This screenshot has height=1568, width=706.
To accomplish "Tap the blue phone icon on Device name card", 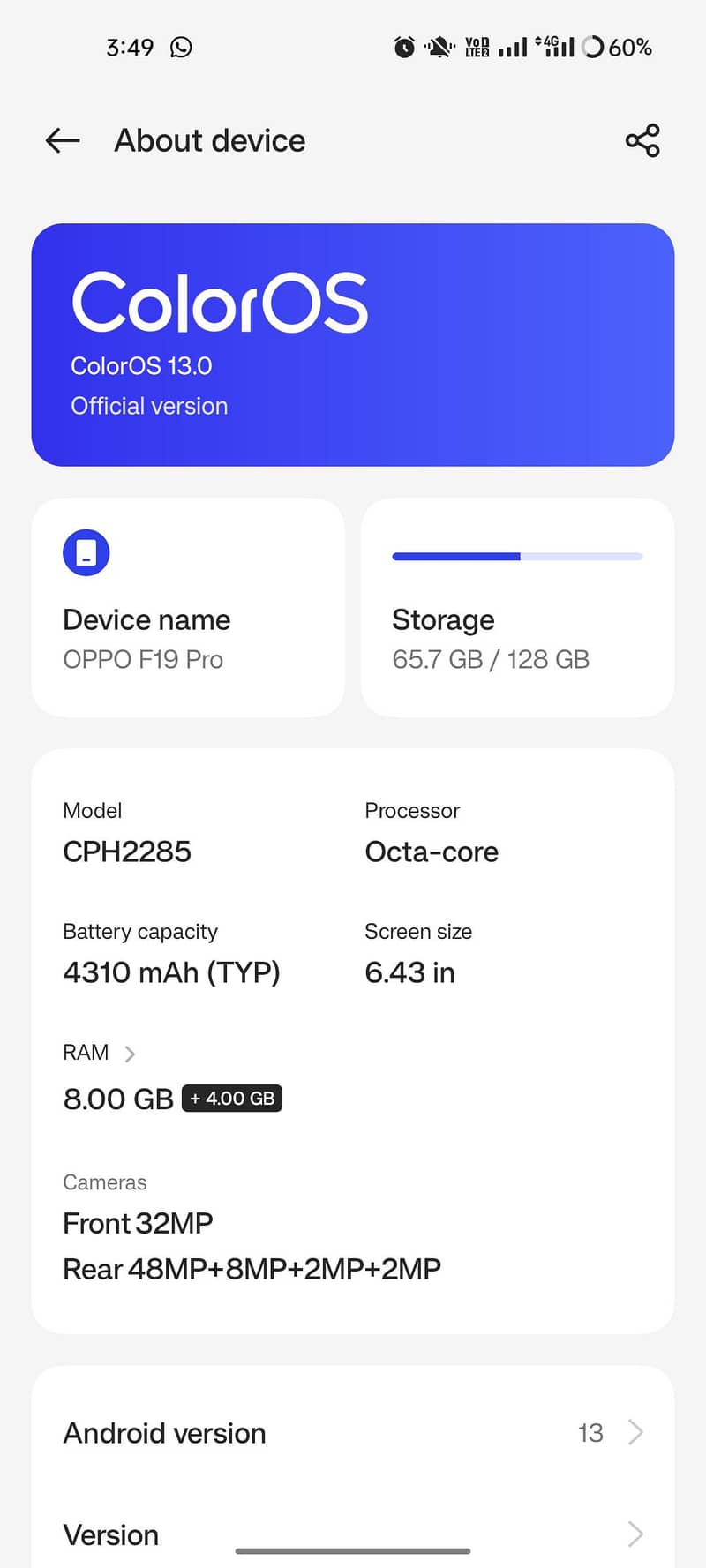I will pyautogui.click(x=86, y=552).
